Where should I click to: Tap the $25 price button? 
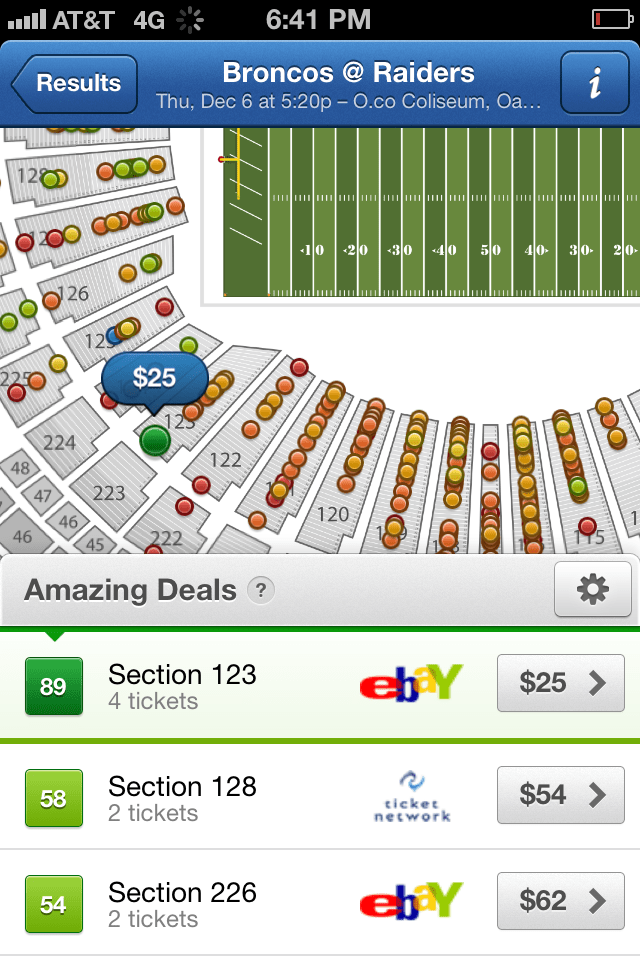tap(561, 683)
